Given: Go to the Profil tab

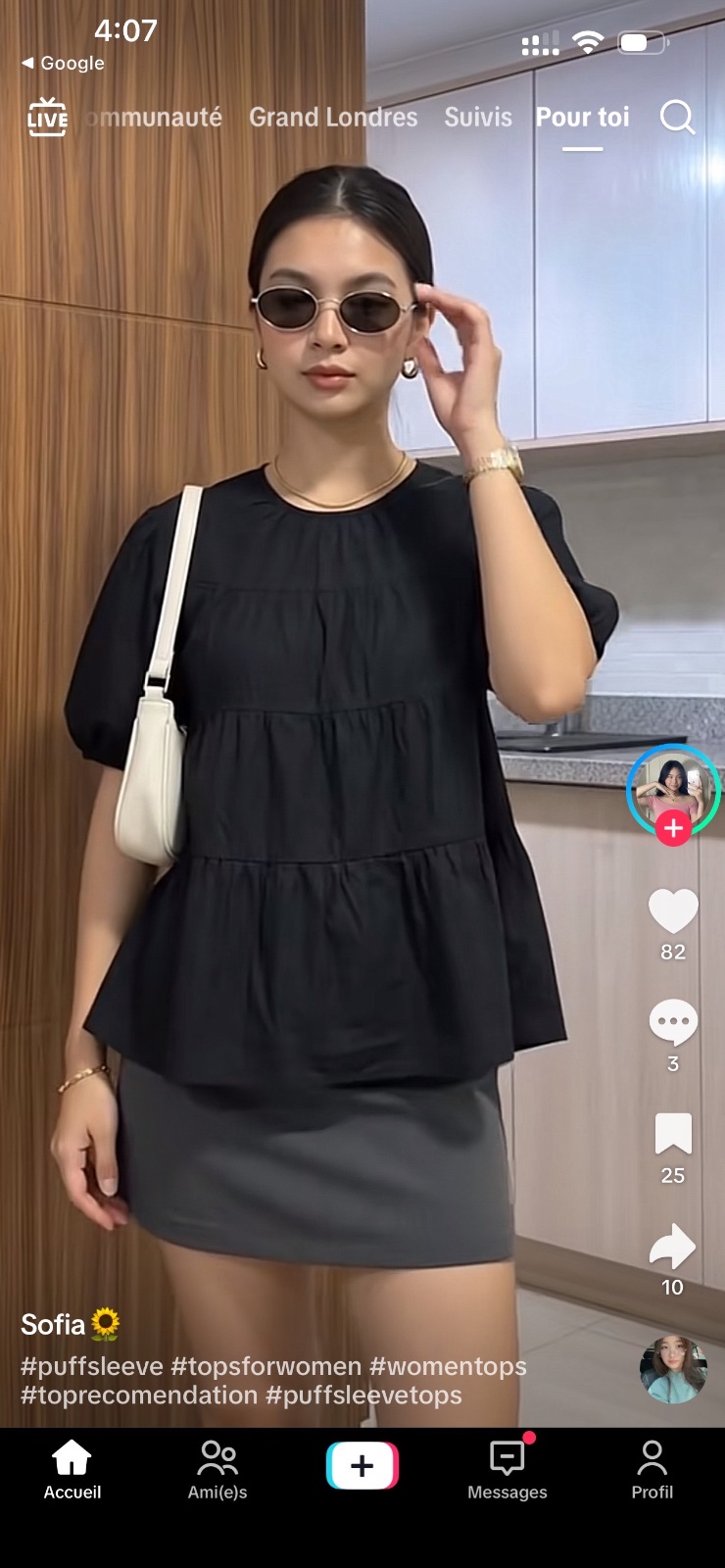Looking at the screenshot, I should (x=652, y=1470).
